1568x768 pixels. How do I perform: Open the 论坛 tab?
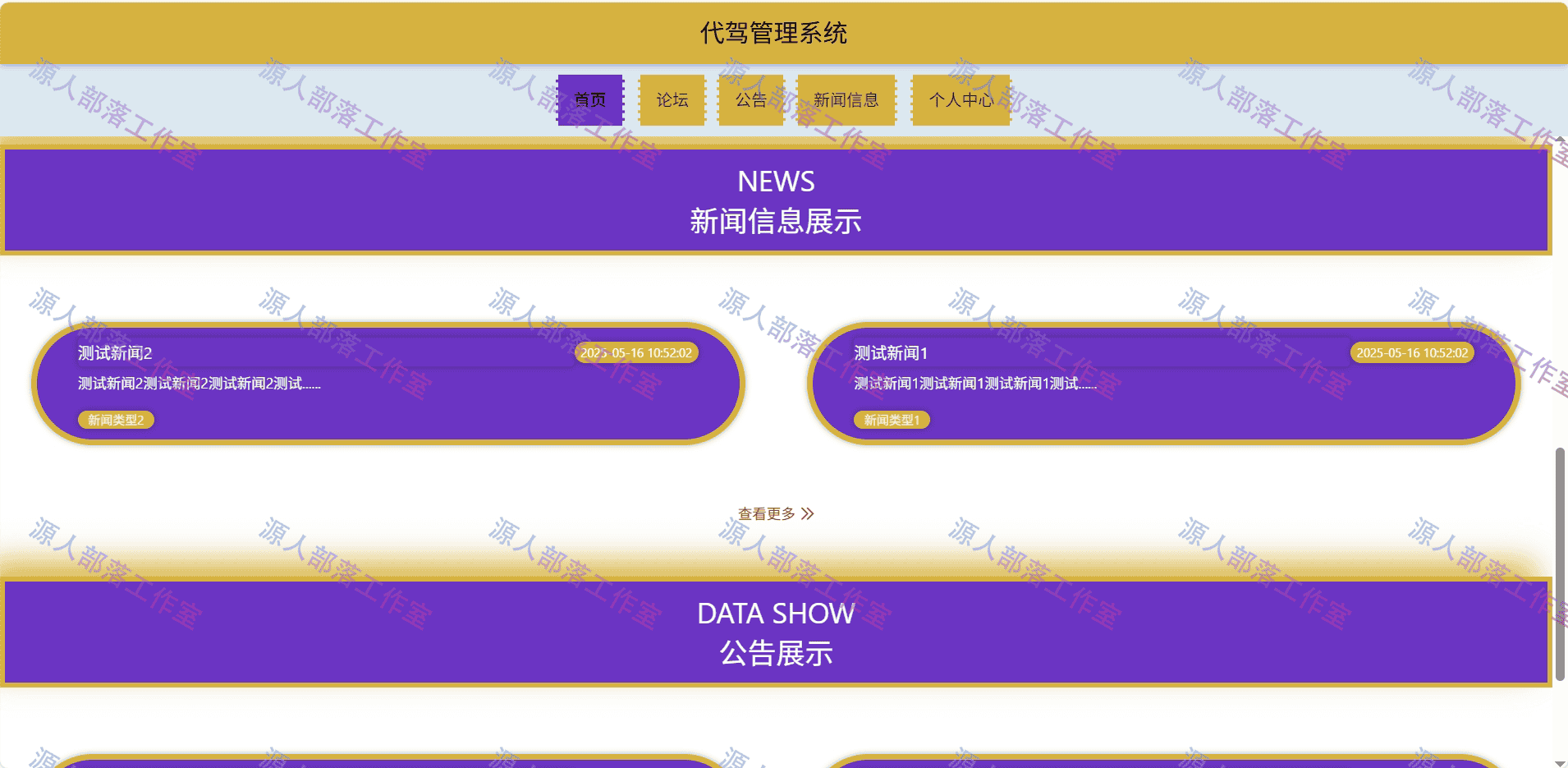(672, 100)
